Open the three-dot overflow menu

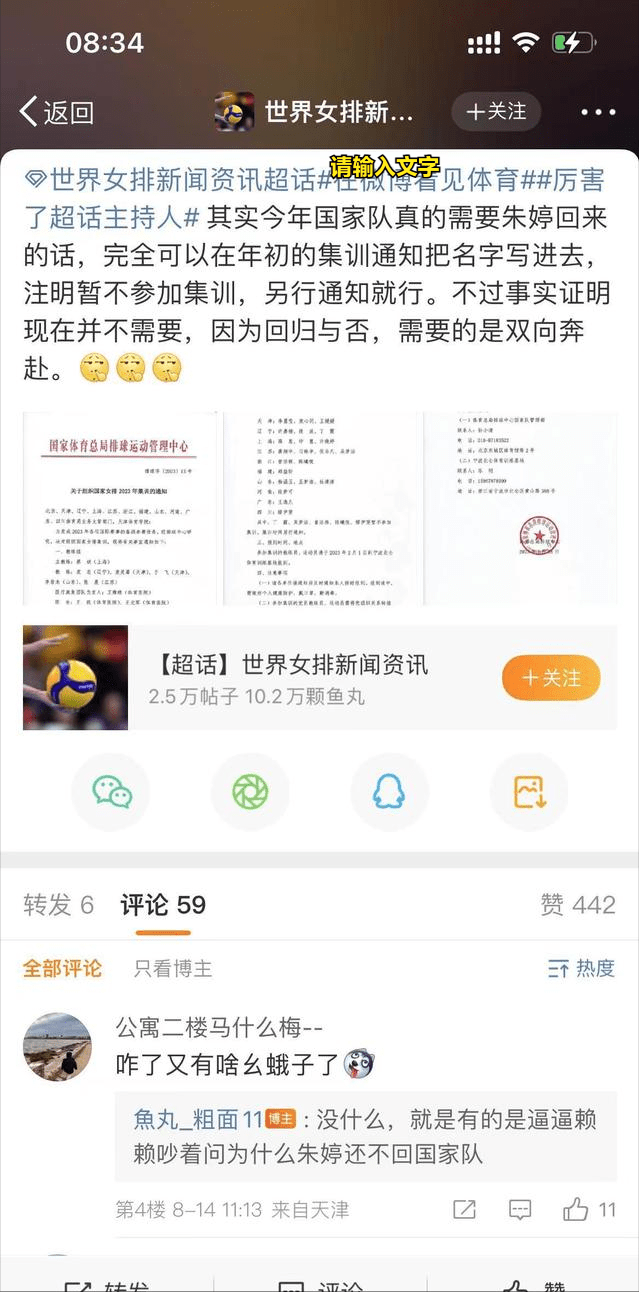point(598,112)
